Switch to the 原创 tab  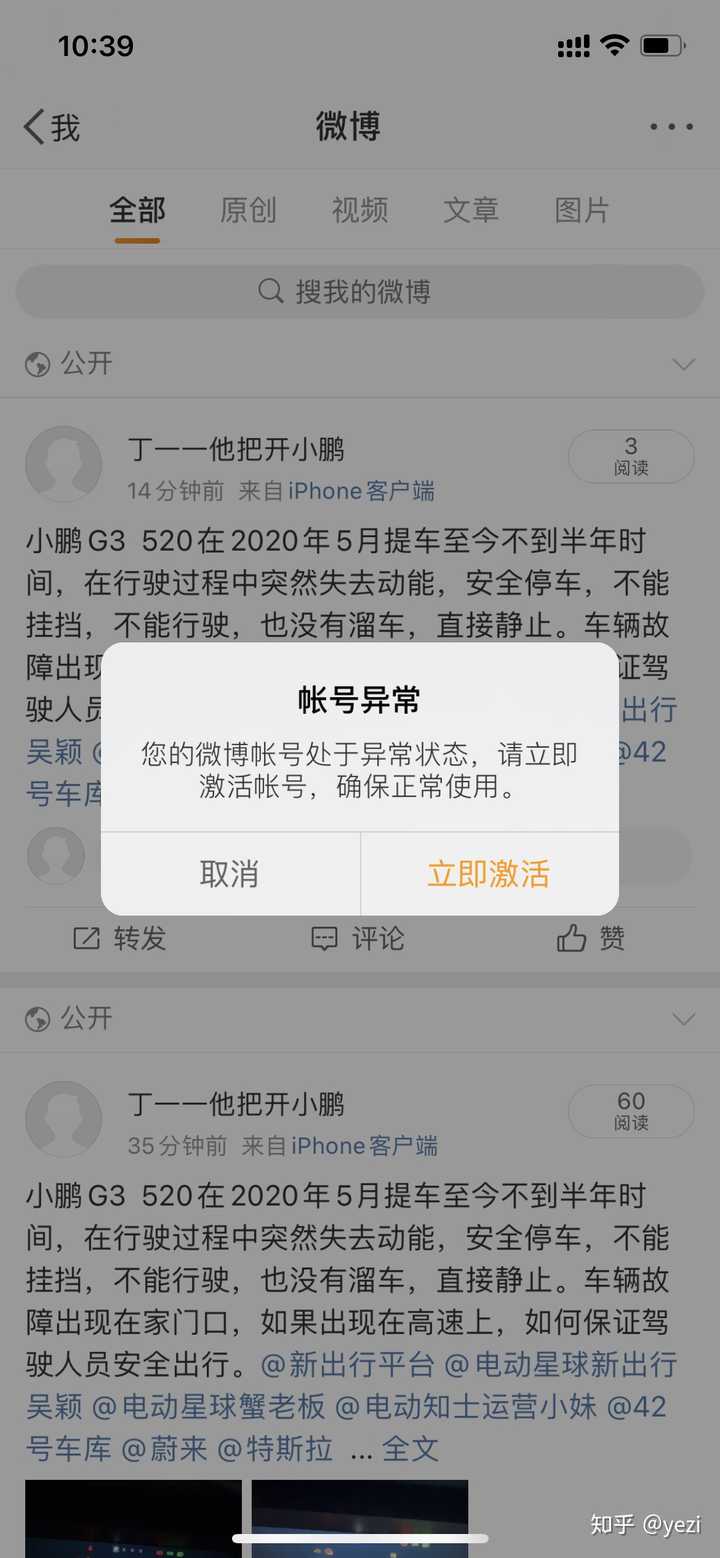[248, 210]
